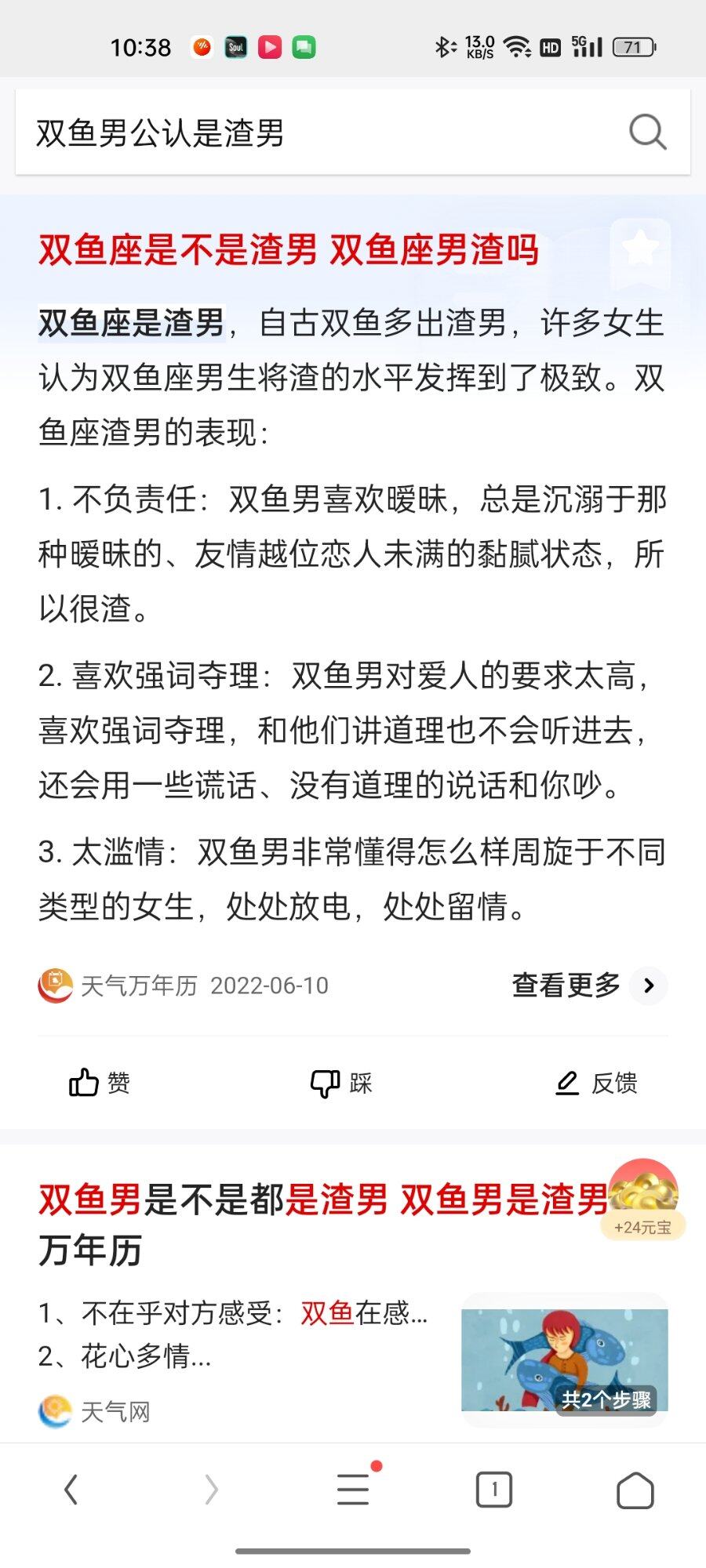Tap the forward arrow in the bottom bar
Viewport: 706px width, 1568px height.
211,1490
